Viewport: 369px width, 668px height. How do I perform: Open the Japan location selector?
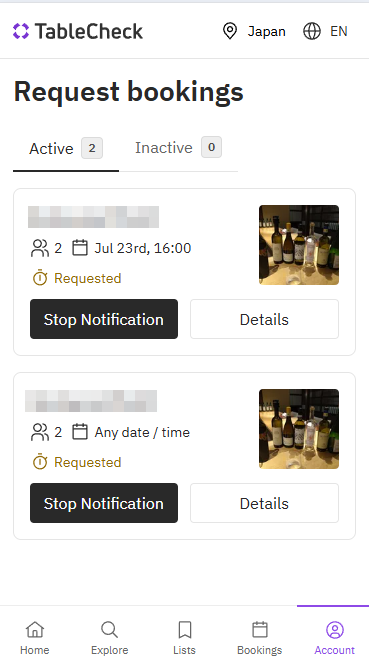coord(254,32)
